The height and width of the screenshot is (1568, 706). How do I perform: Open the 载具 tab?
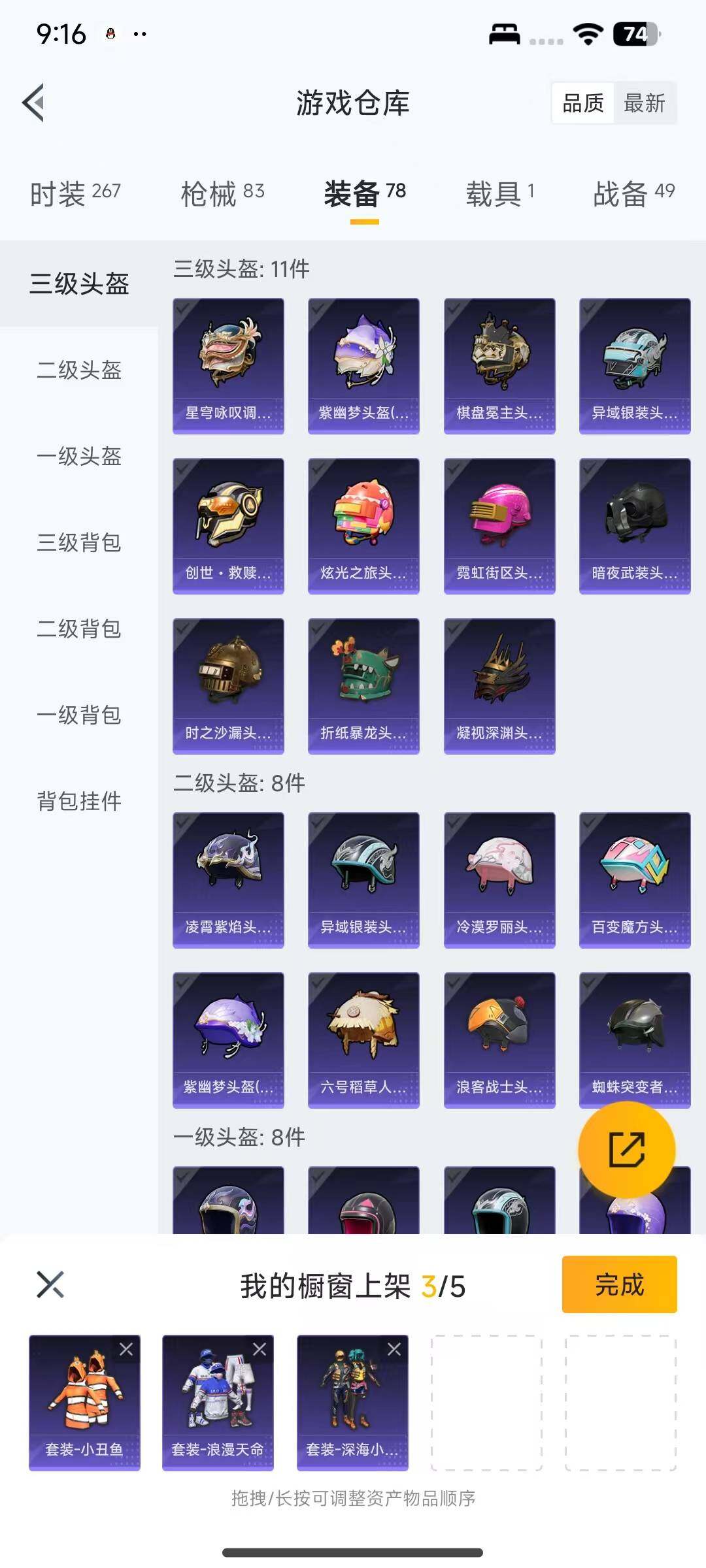pos(500,193)
